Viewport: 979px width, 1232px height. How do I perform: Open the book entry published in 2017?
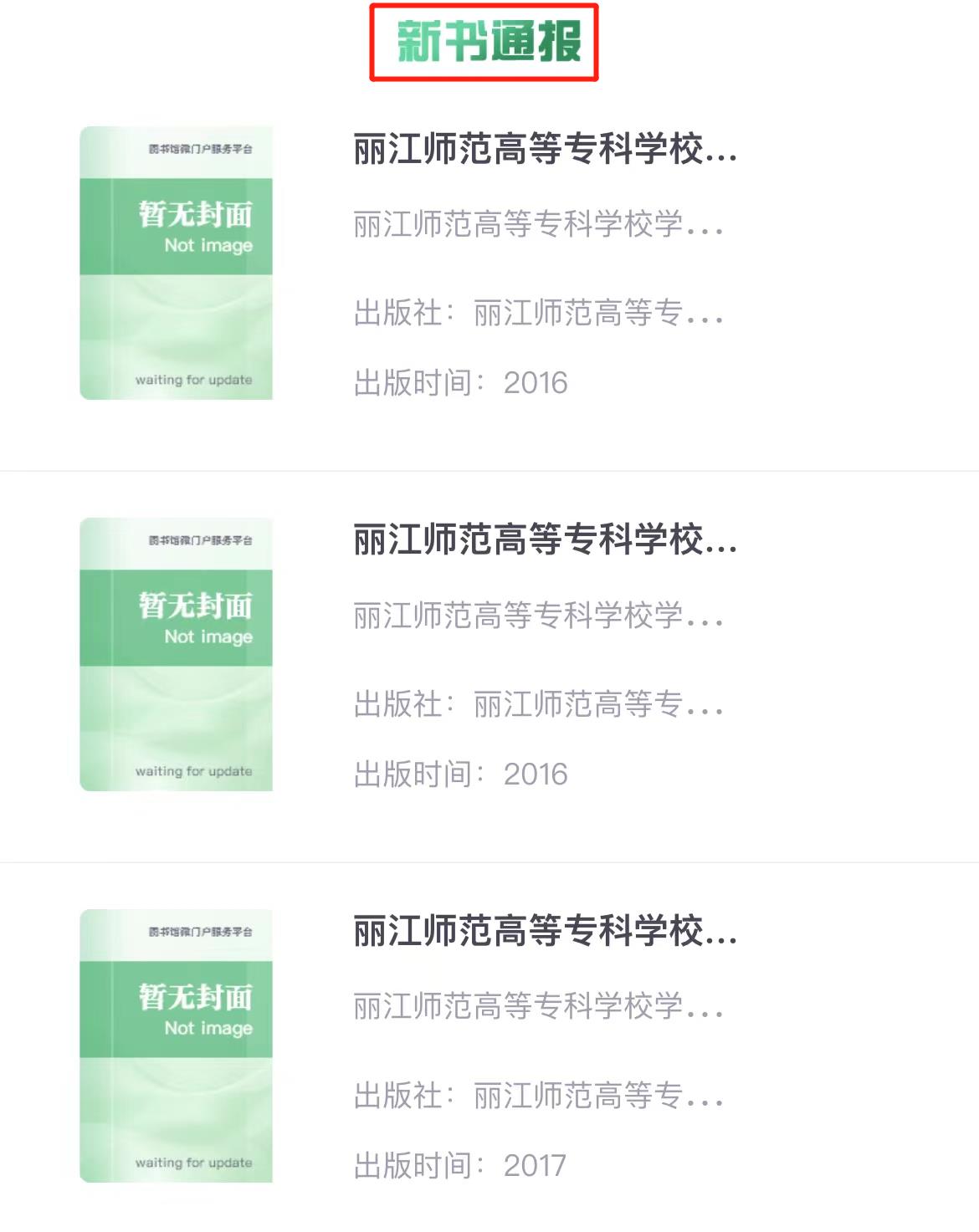[x=544, y=931]
